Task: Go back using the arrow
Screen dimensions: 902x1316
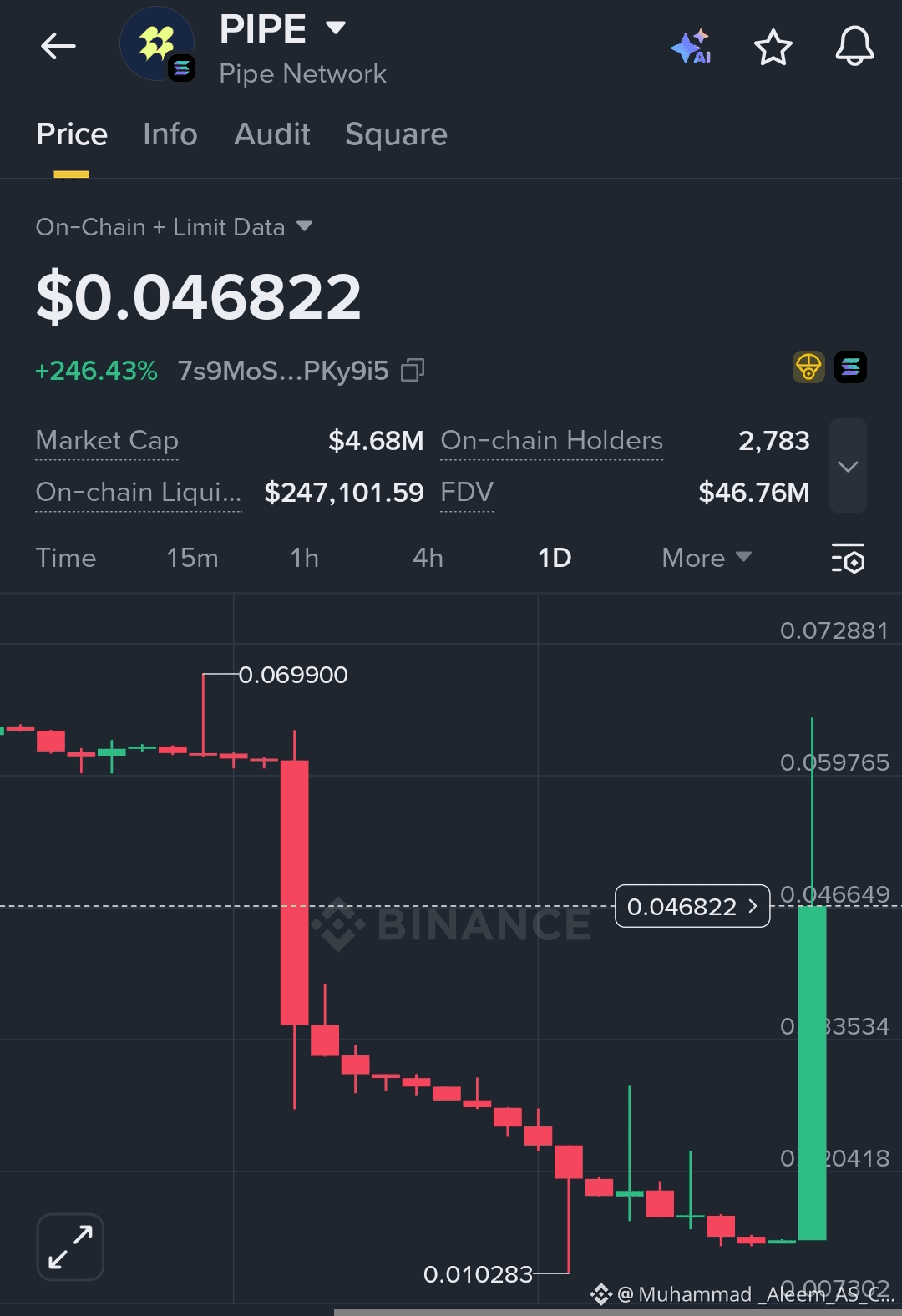Action: click(x=58, y=46)
